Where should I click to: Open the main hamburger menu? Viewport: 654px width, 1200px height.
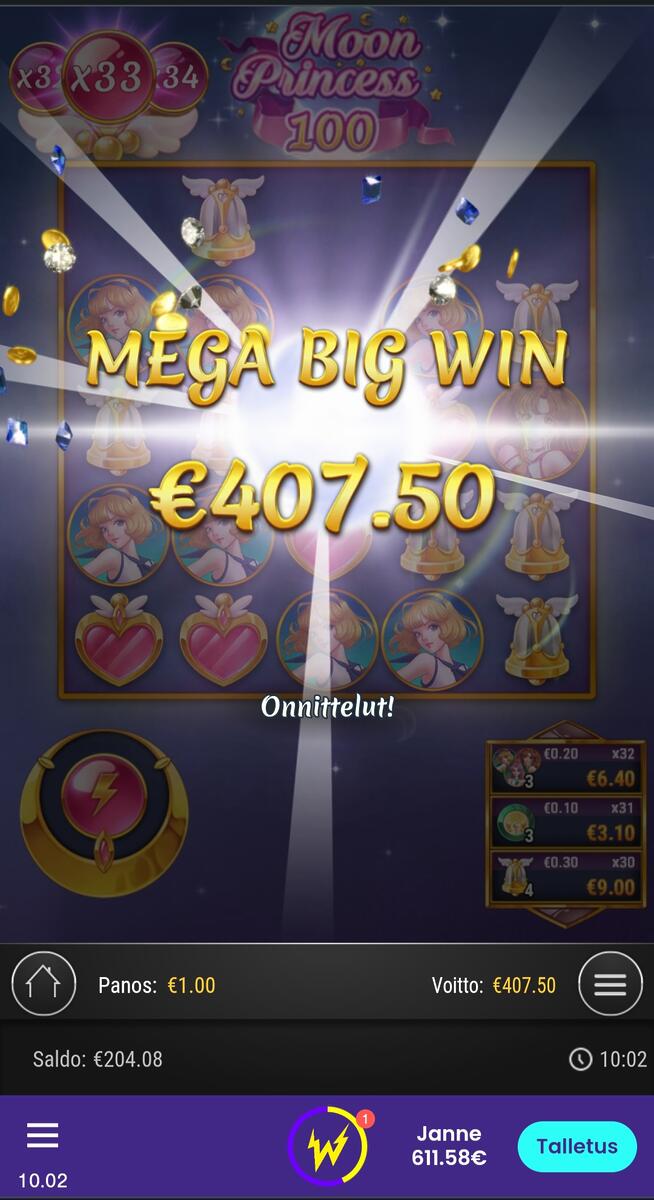[42, 1135]
